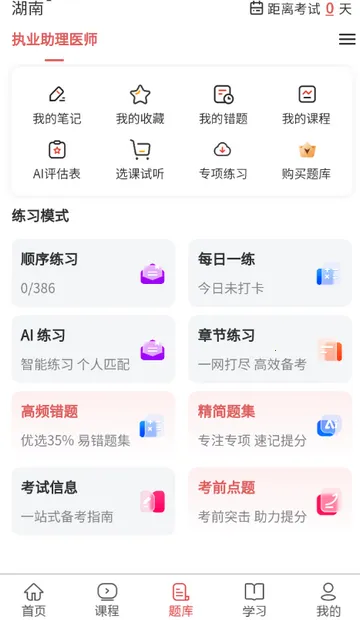This screenshot has width=360, height=620.
Task: Go to 我的 profile tab
Action: click(328, 599)
